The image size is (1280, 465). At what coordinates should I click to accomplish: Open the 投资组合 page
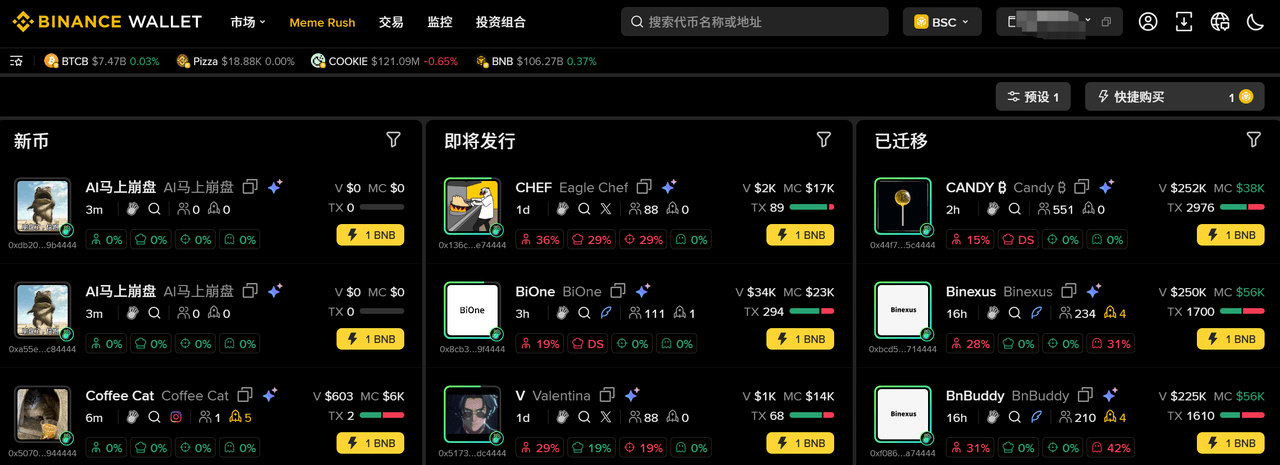coord(502,22)
